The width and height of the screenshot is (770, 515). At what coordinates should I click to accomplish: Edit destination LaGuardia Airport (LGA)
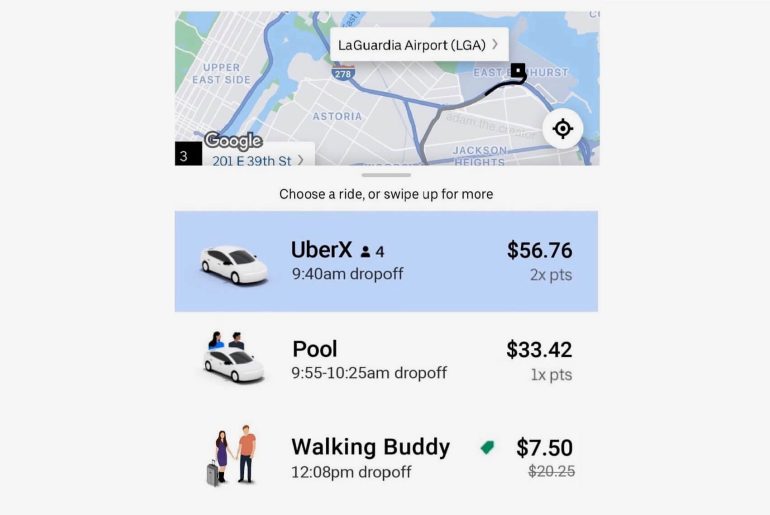click(419, 45)
